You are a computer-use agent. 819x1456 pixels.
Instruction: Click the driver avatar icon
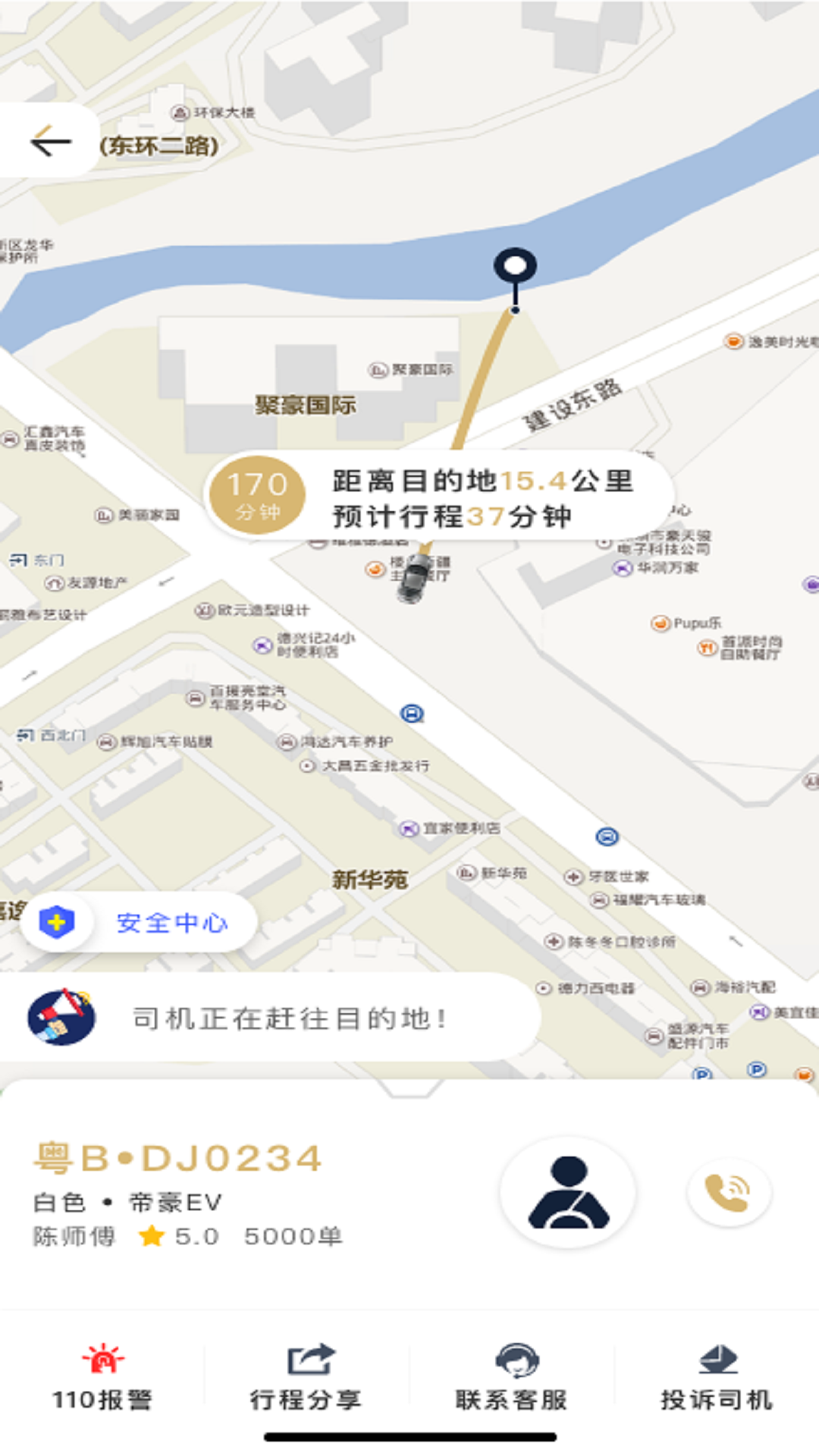(x=567, y=1190)
